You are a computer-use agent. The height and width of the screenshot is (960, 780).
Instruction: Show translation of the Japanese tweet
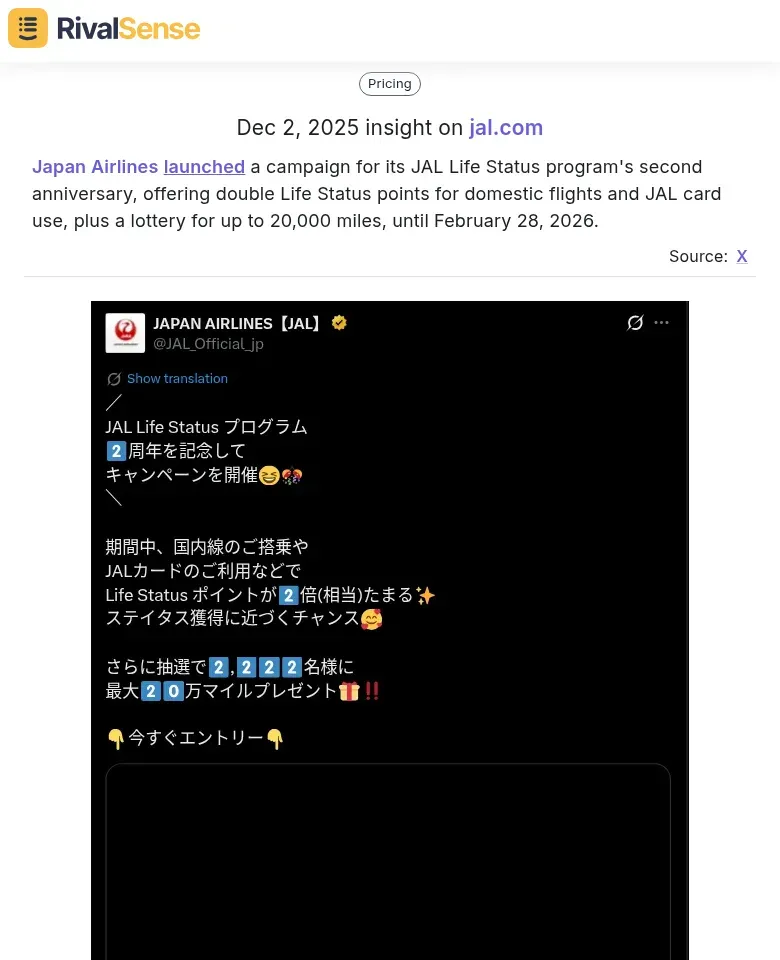177,379
